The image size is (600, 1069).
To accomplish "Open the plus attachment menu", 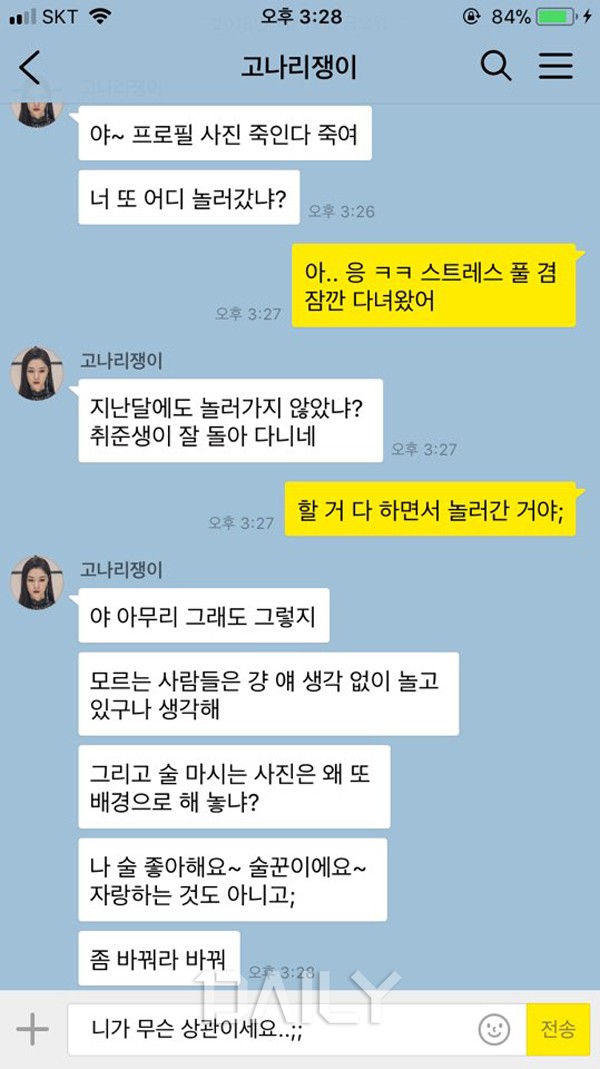I will [x=32, y=1028].
